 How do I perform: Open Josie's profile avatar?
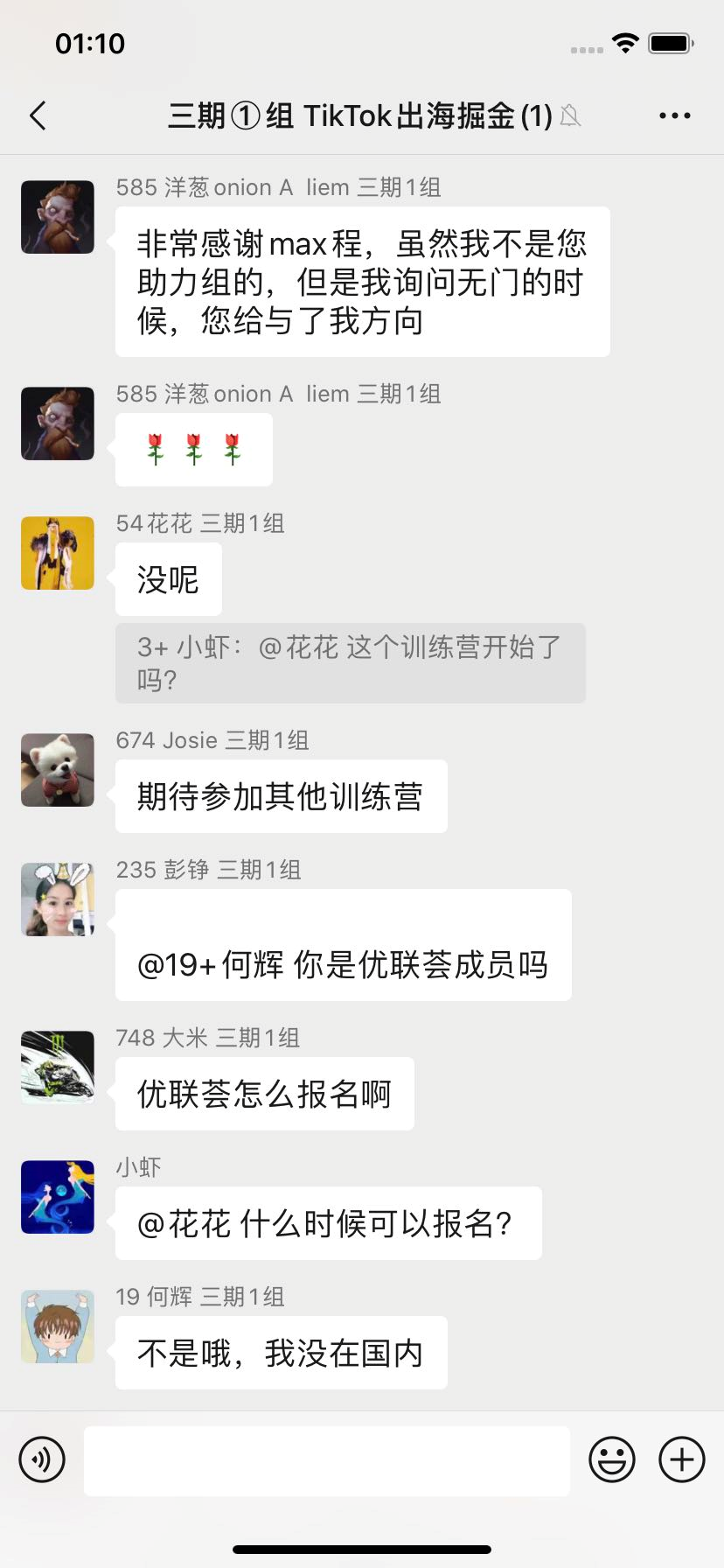pos(58,770)
